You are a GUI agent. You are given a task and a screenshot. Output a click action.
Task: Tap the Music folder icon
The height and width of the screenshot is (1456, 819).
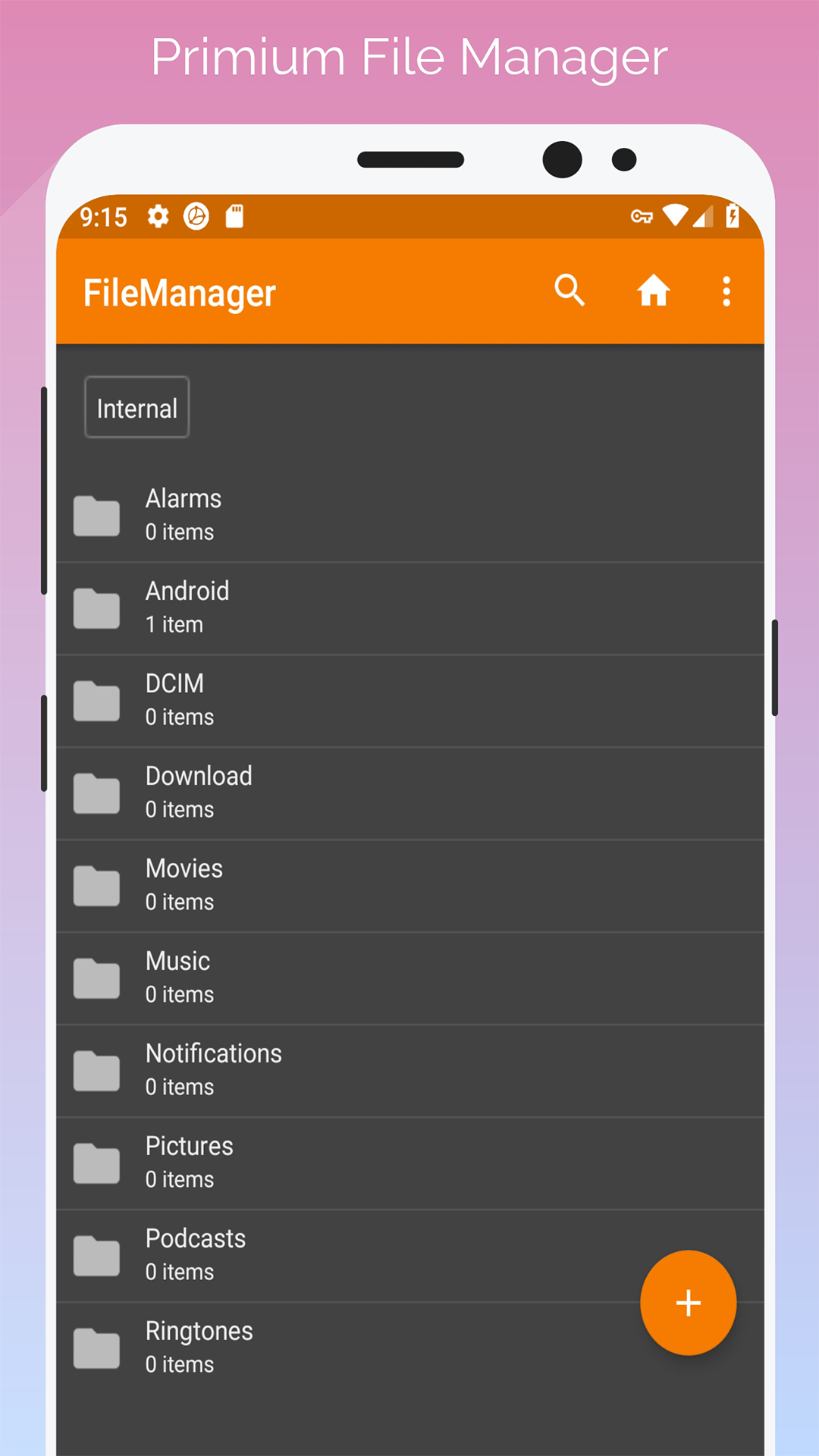click(96, 978)
